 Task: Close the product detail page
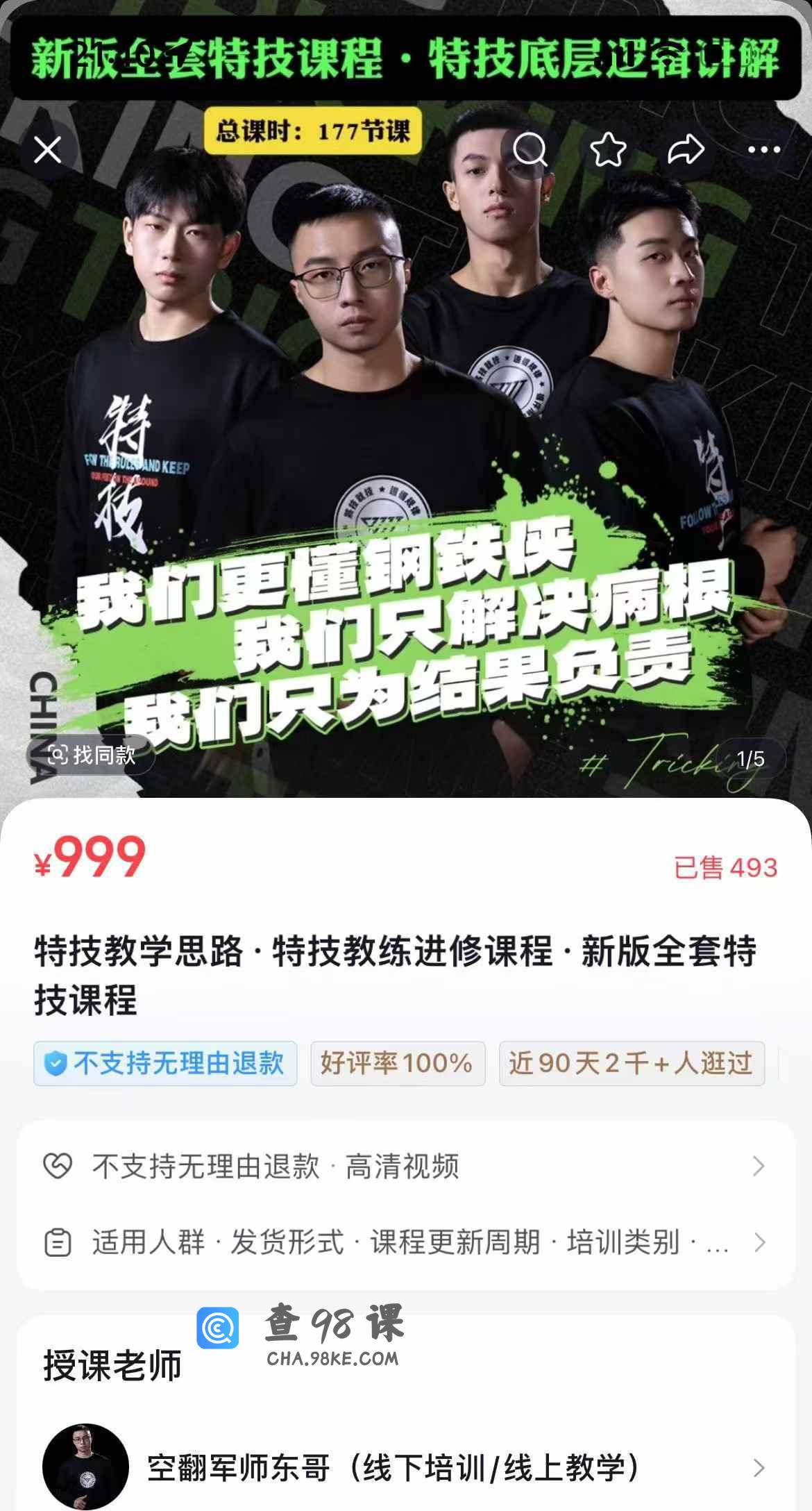pyautogui.click(x=47, y=150)
